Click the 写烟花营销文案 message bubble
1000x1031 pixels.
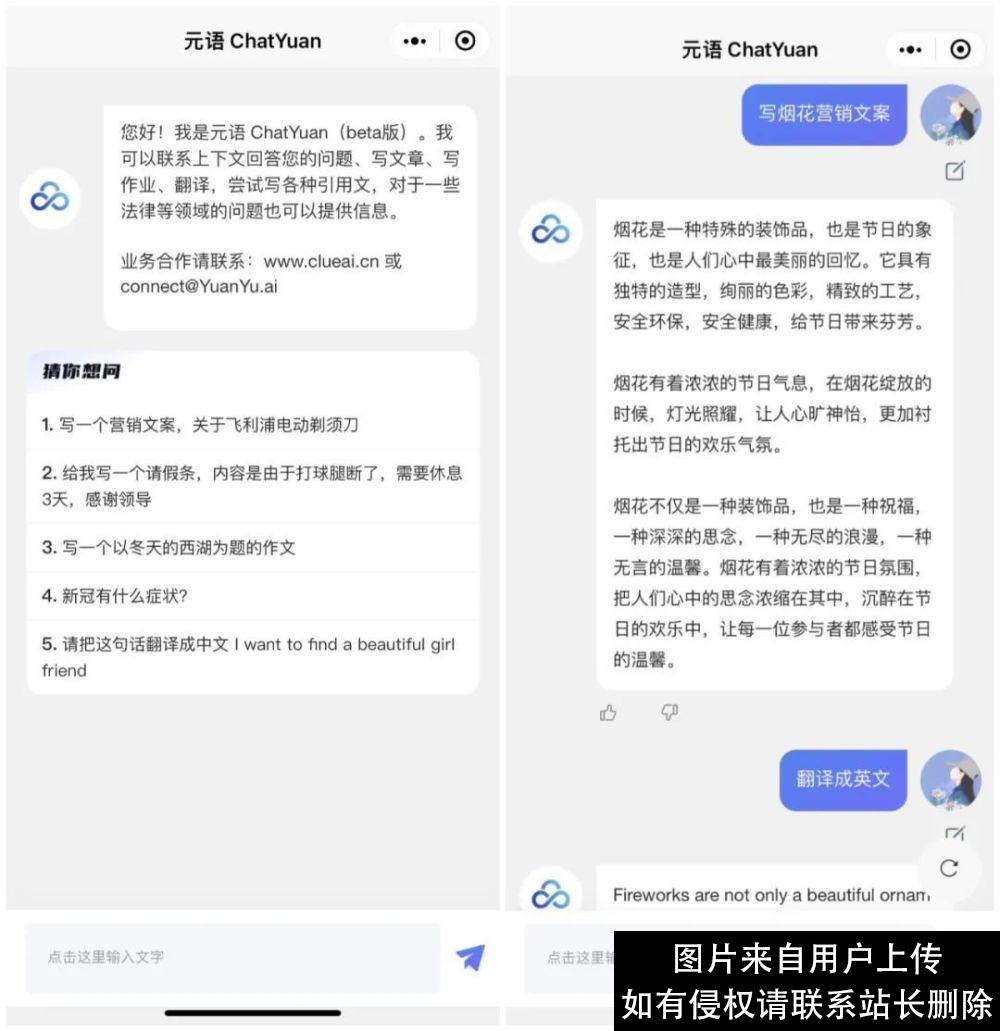point(823,115)
